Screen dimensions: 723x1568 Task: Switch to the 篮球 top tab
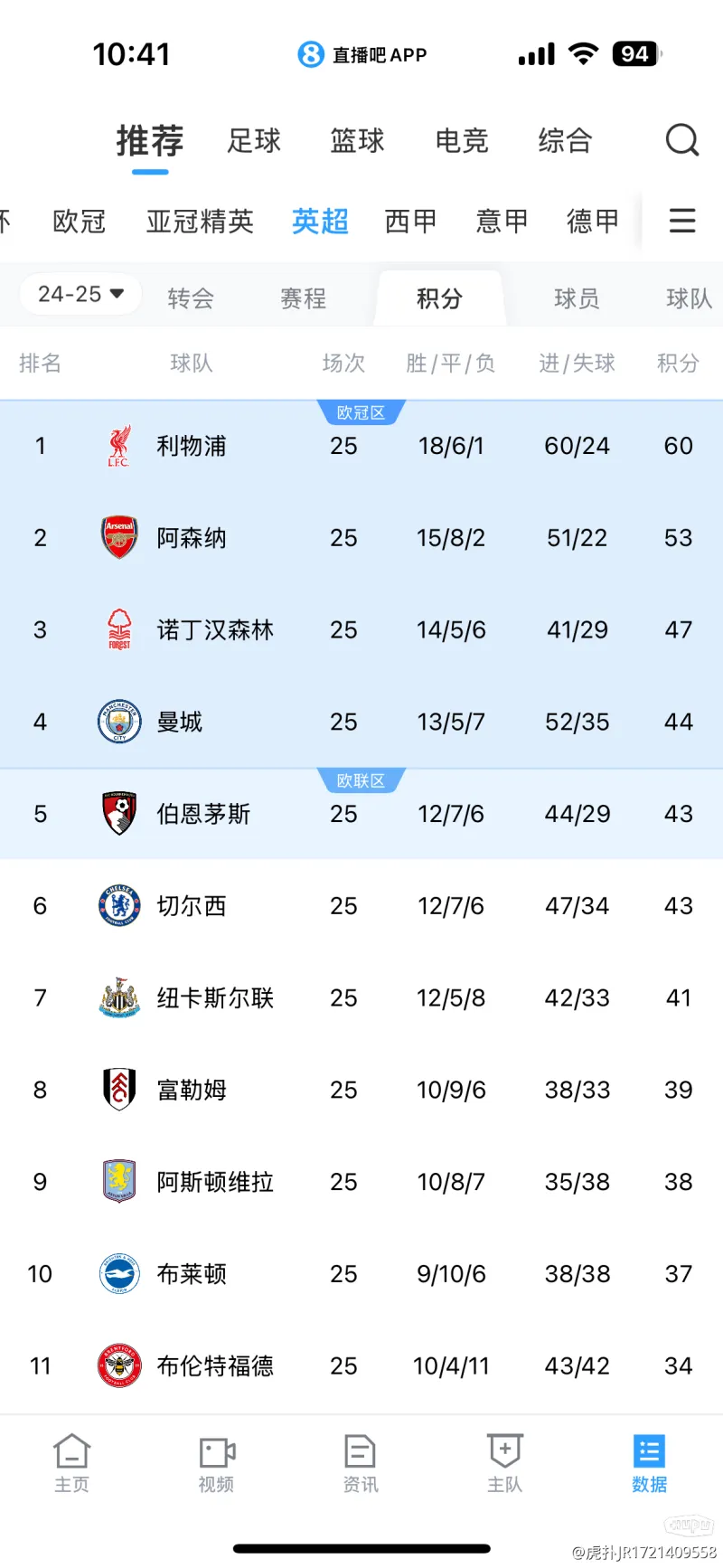tap(358, 141)
